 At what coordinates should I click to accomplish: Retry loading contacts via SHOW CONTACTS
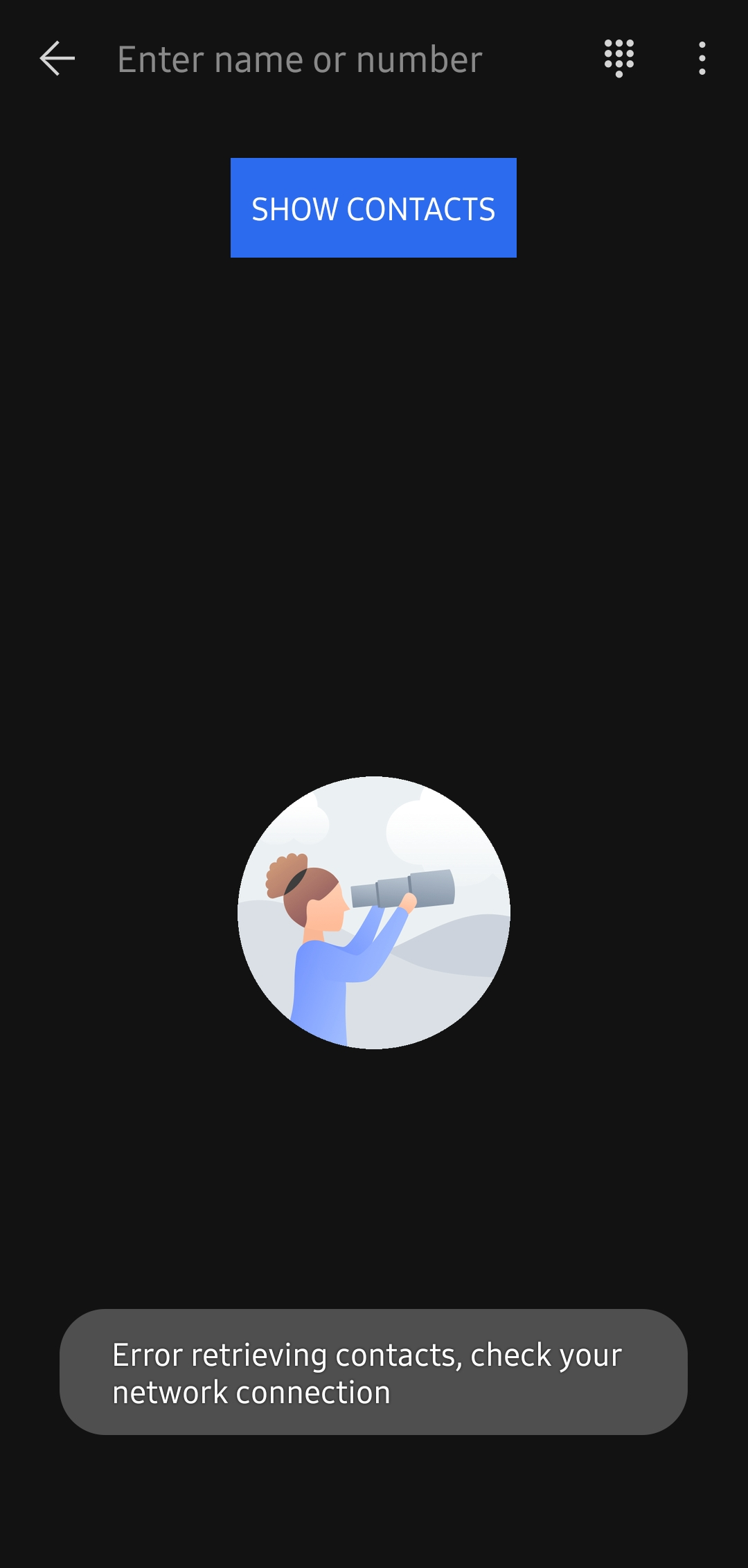click(x=373, y=207)
